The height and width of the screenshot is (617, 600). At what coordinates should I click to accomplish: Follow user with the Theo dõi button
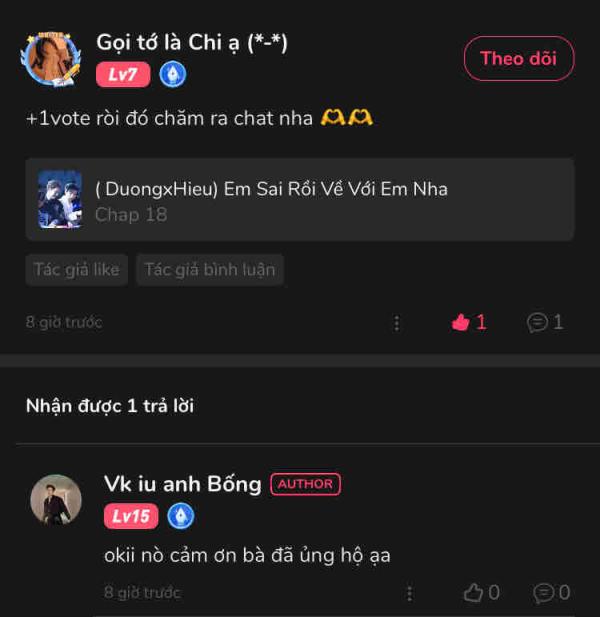click(518, 58)
